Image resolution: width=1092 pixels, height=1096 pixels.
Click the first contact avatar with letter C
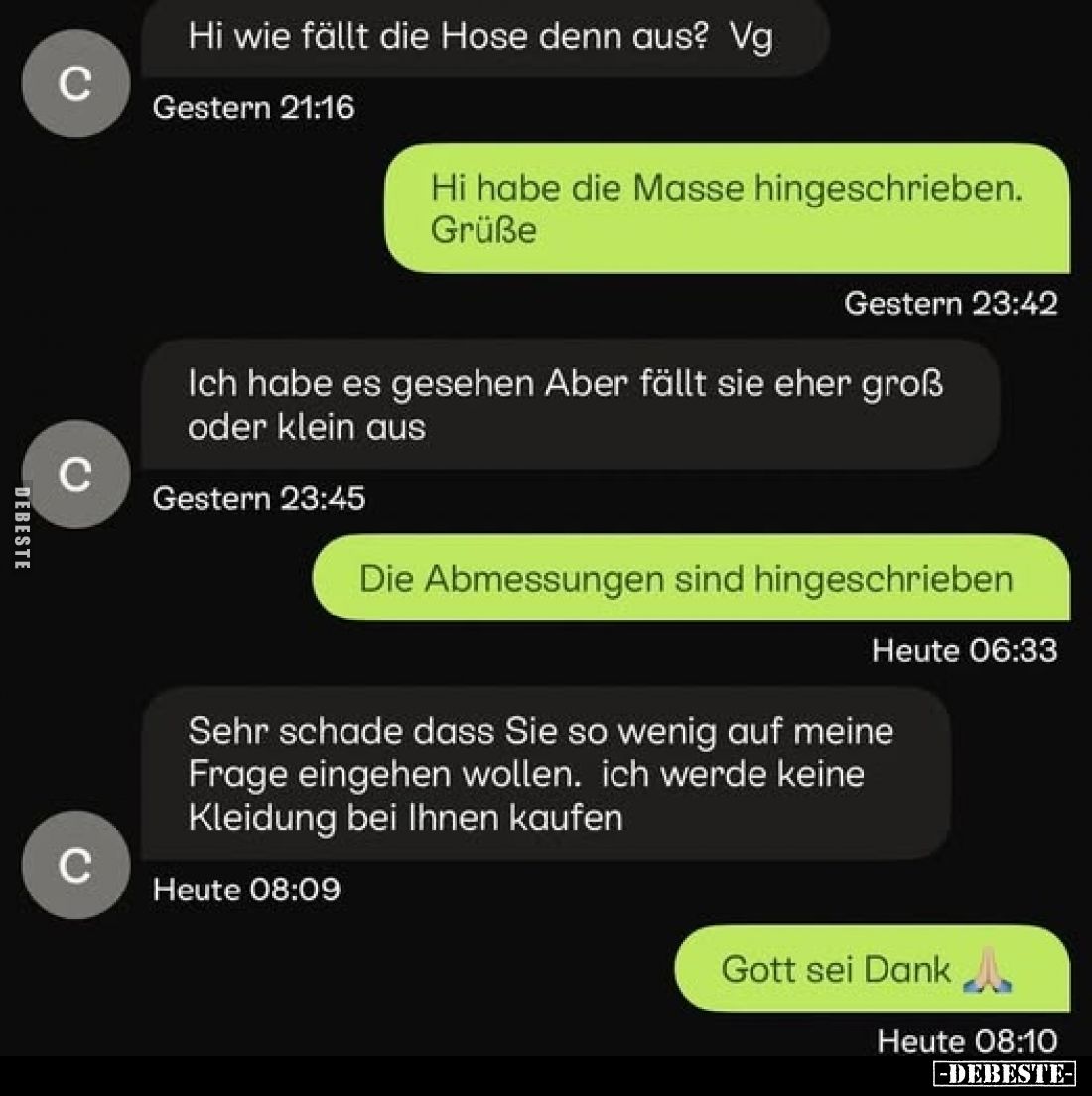tap(74, 84)
